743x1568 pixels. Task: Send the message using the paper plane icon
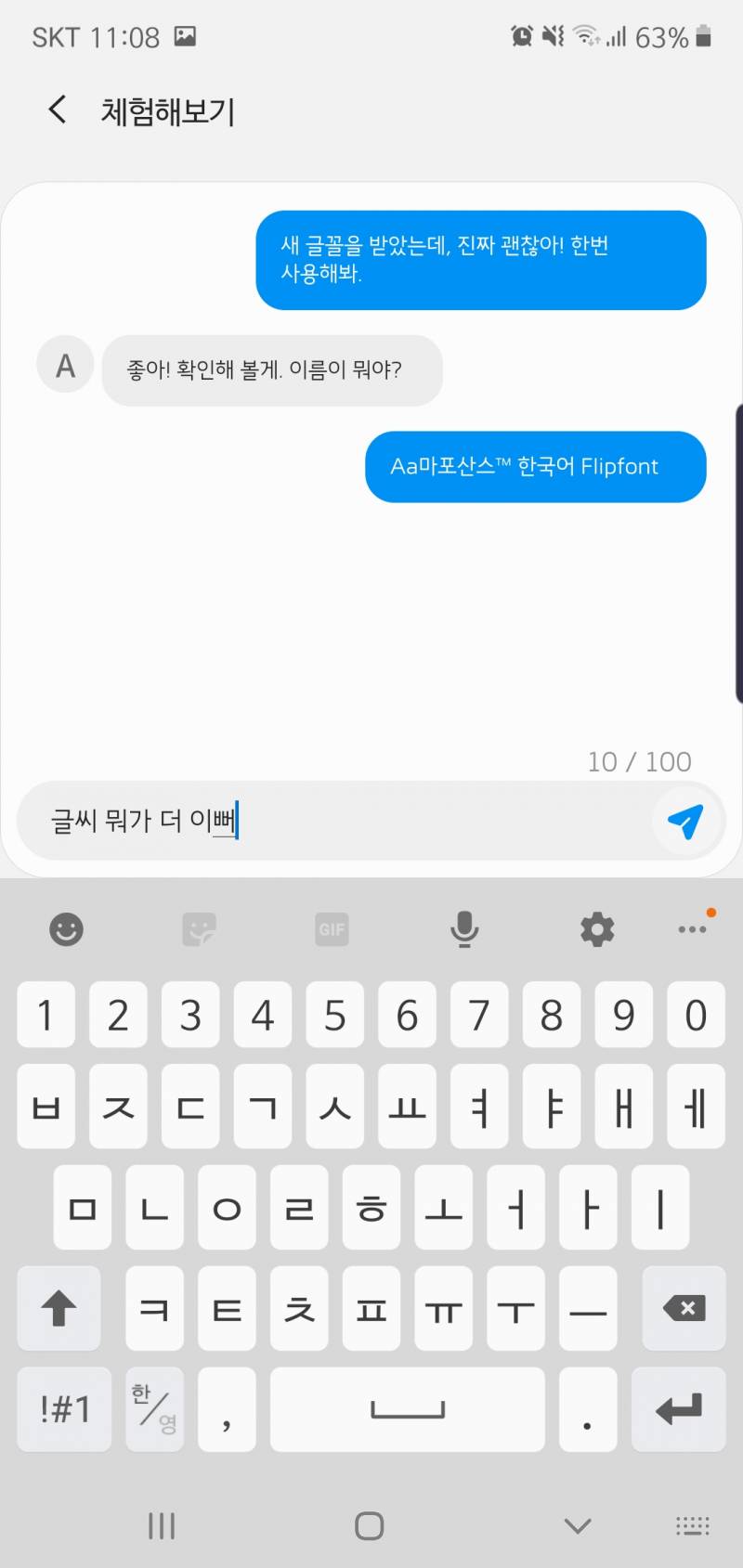[x=684, y=821]
